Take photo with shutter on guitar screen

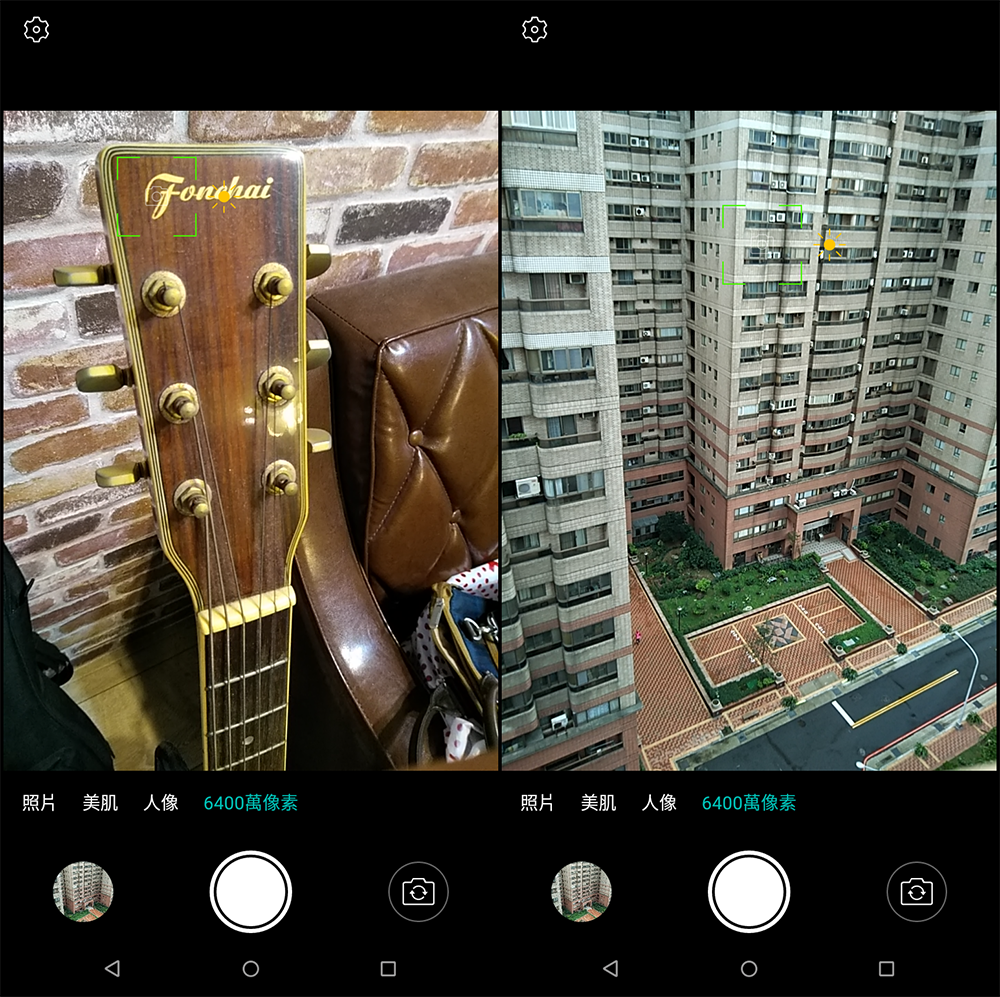251,891
